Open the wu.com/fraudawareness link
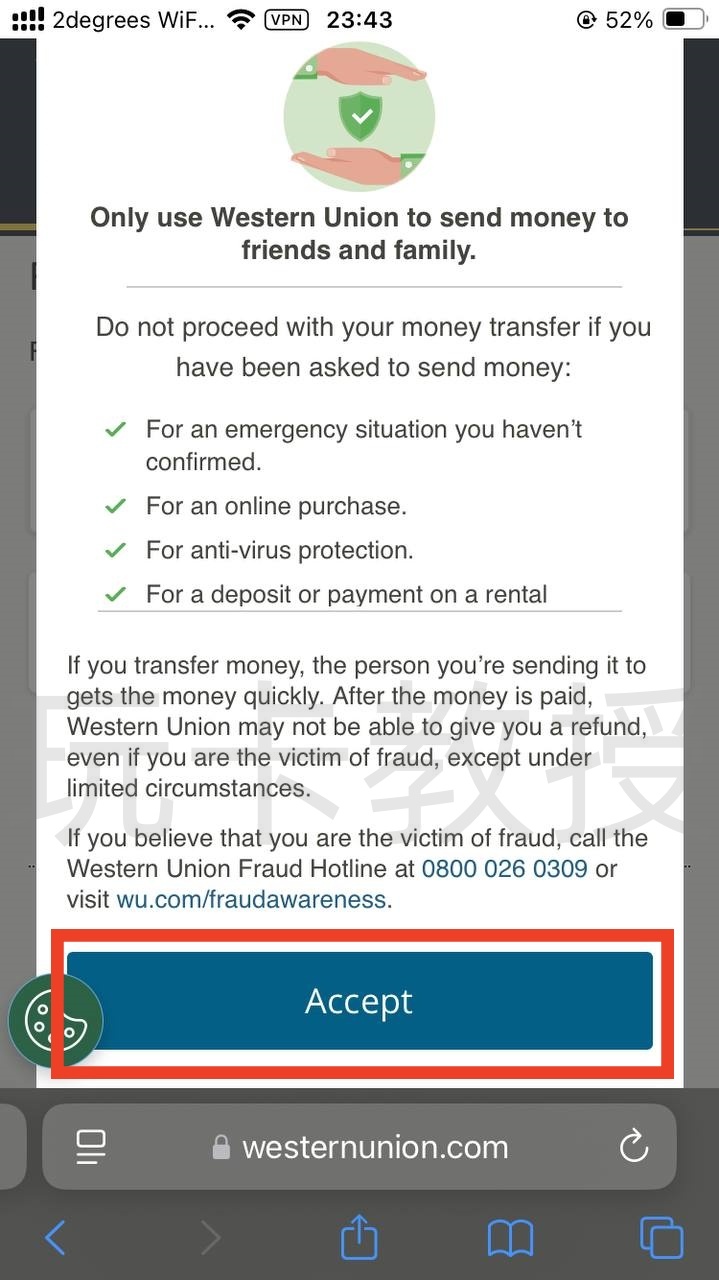The image size is (719, 1280). pos(251,899)
